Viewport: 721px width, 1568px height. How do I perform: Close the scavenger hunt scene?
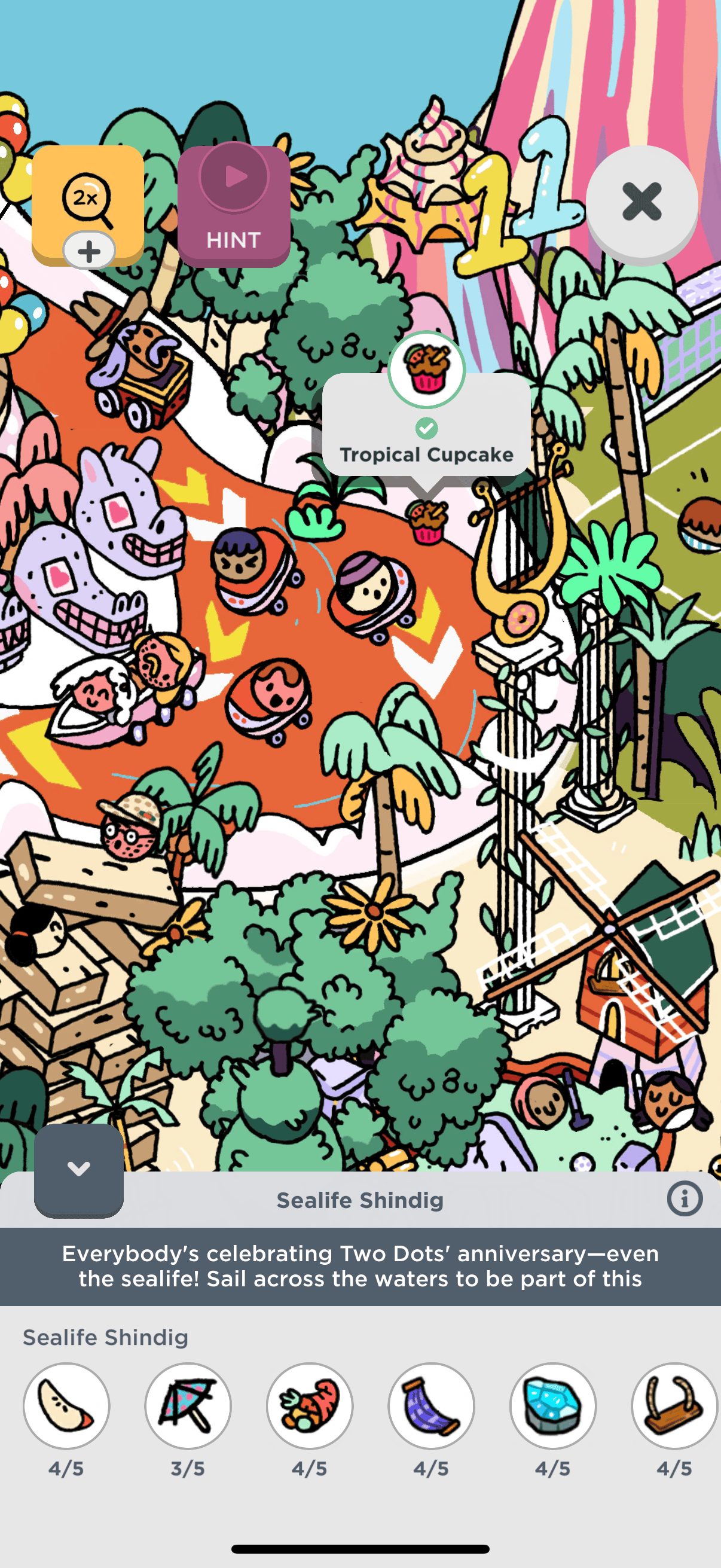pyautogui.click(x=641, y=202)
